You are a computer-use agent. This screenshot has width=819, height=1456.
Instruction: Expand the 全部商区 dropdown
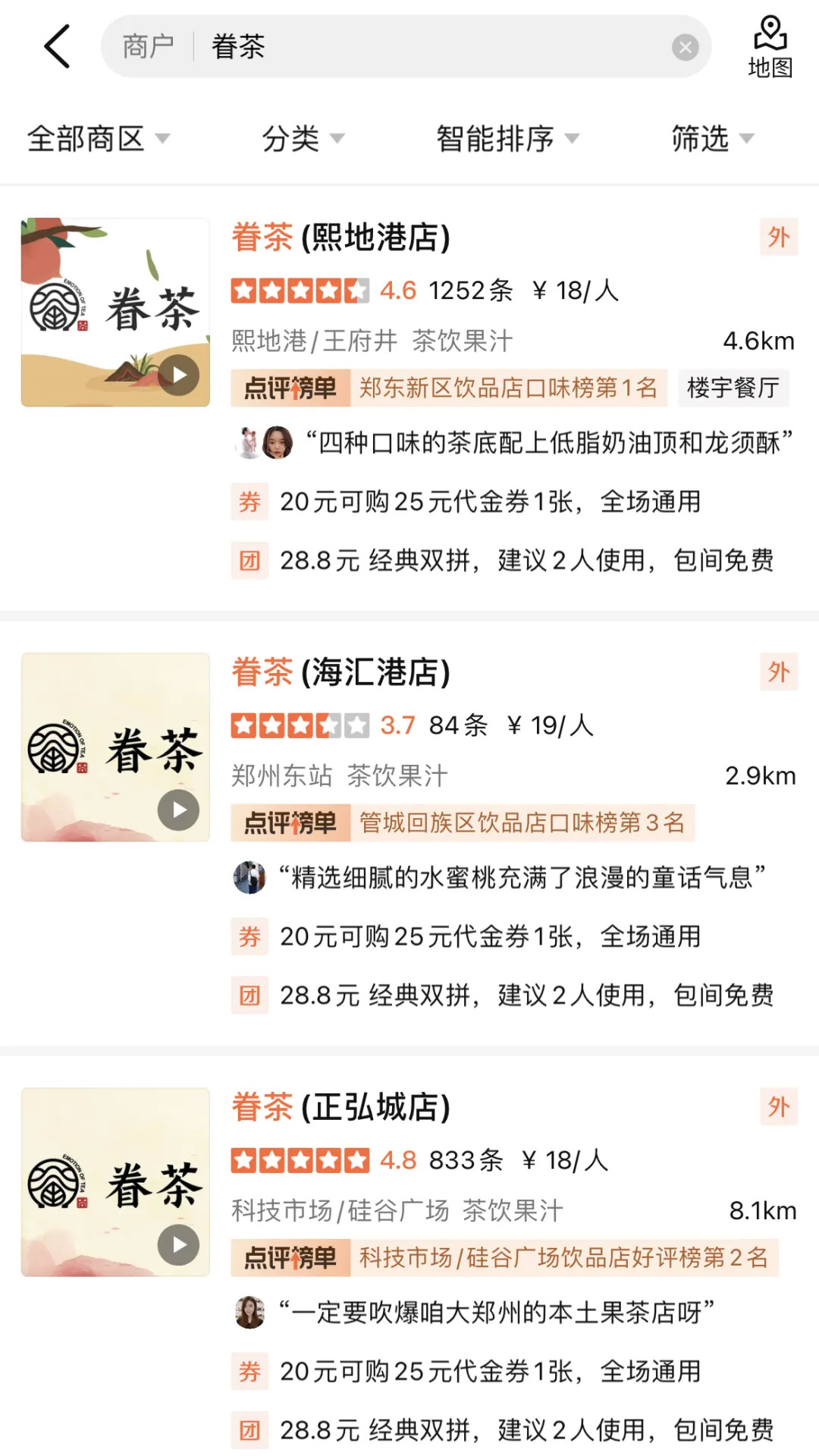point(99,139)
